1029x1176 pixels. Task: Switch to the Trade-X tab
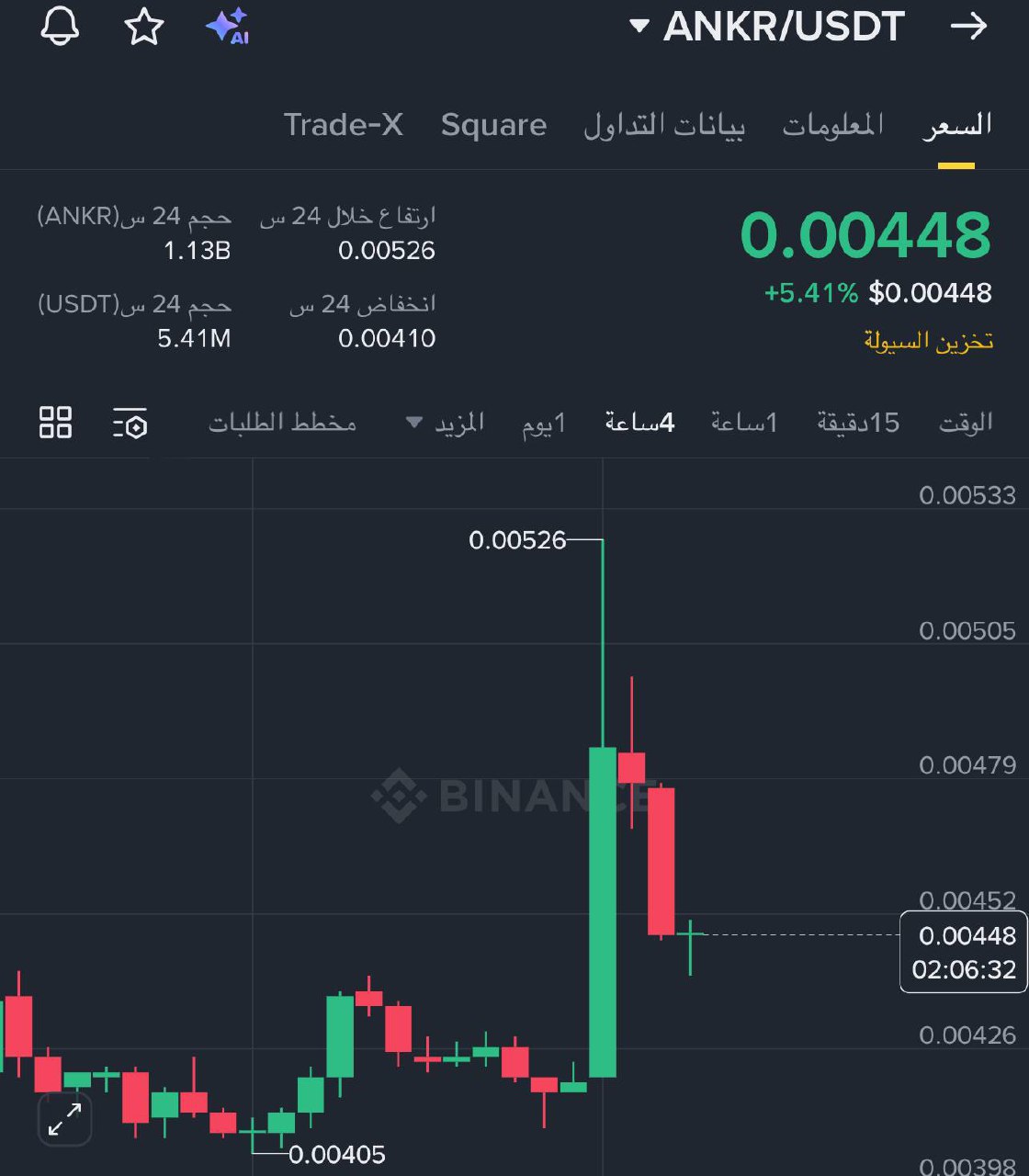point(343,125)
